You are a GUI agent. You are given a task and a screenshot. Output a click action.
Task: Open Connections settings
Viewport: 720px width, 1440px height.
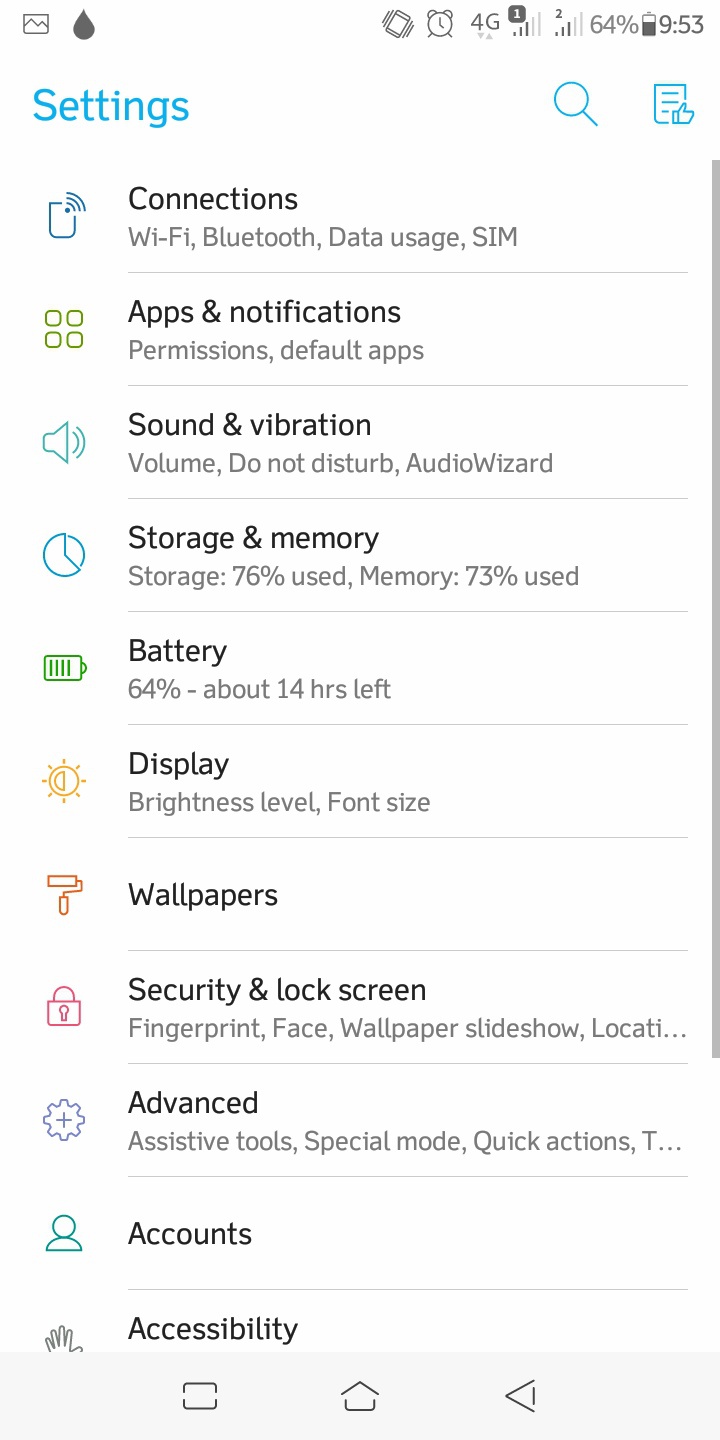(360, 217)
